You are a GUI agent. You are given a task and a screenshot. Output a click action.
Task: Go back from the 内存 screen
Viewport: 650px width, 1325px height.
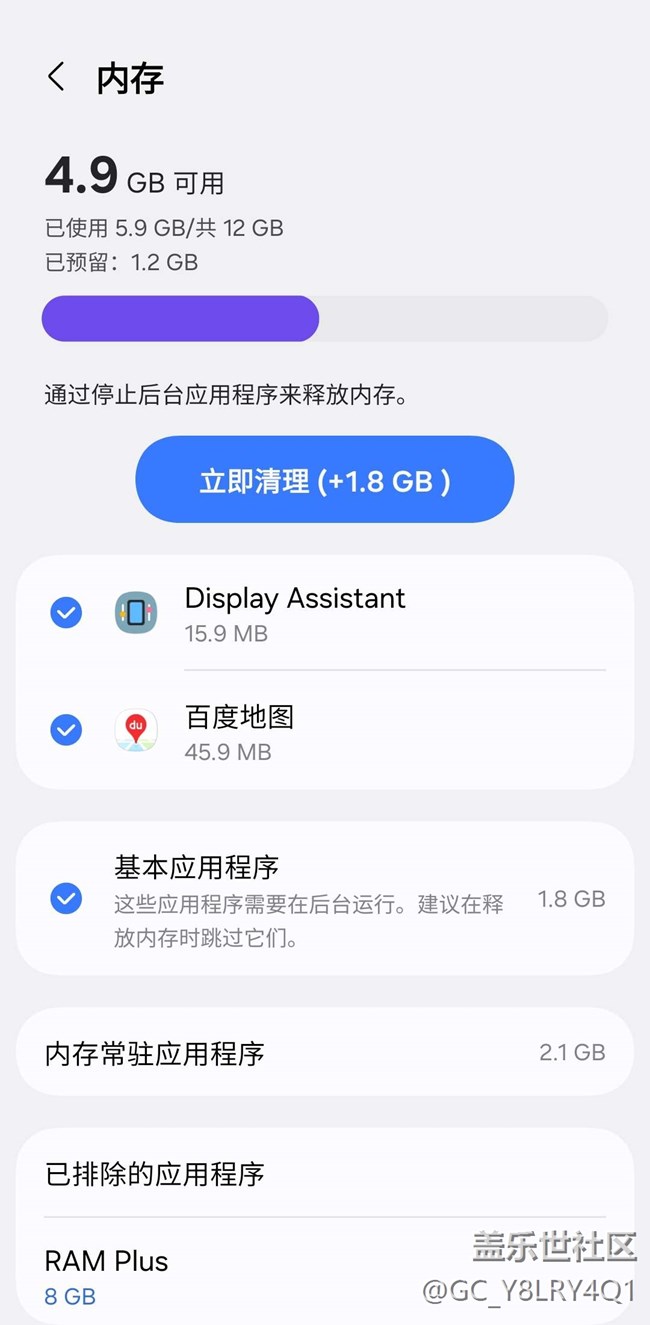tap(56, 77)
